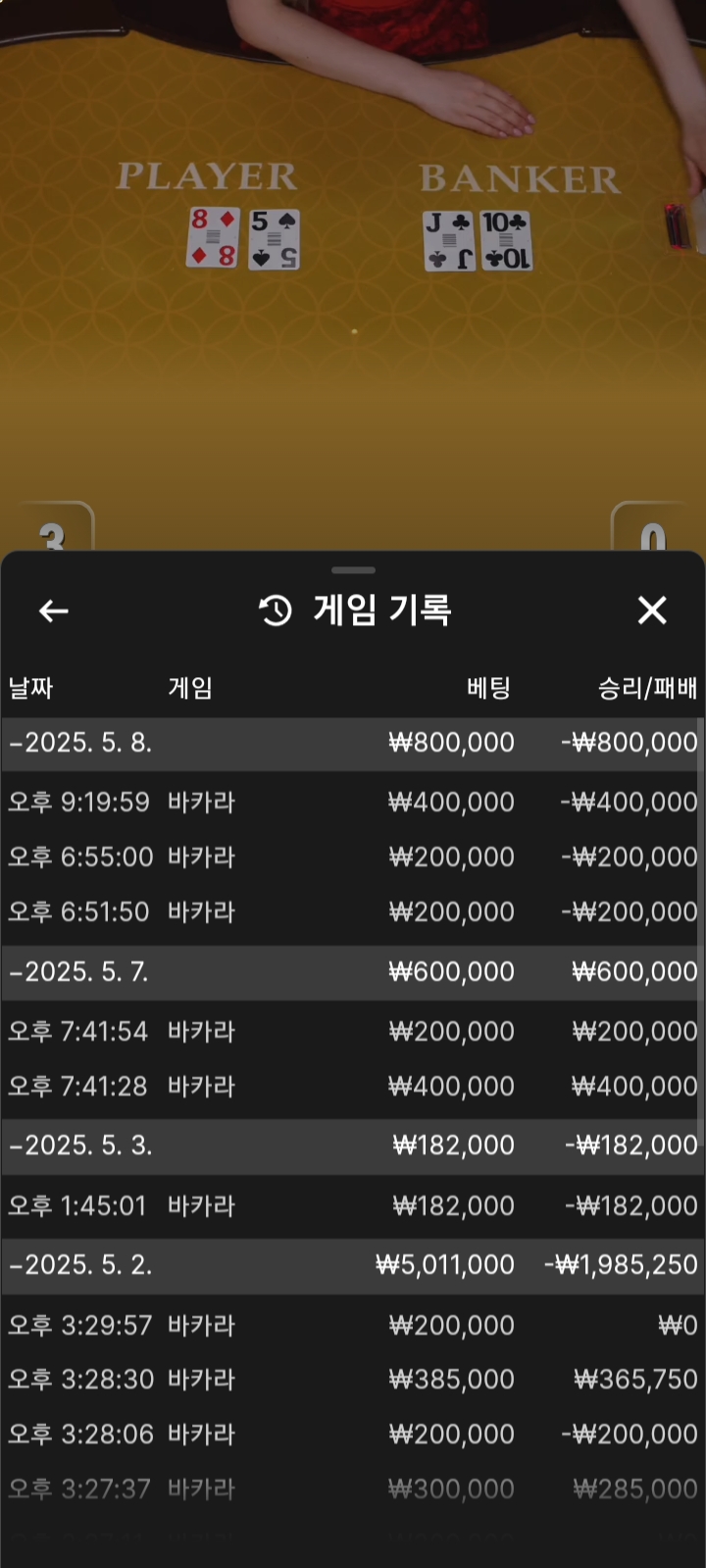Open the 오후 3:29:57 바카라 game record
This screenshot has width=706, height=1568.
click(351, 1326)
